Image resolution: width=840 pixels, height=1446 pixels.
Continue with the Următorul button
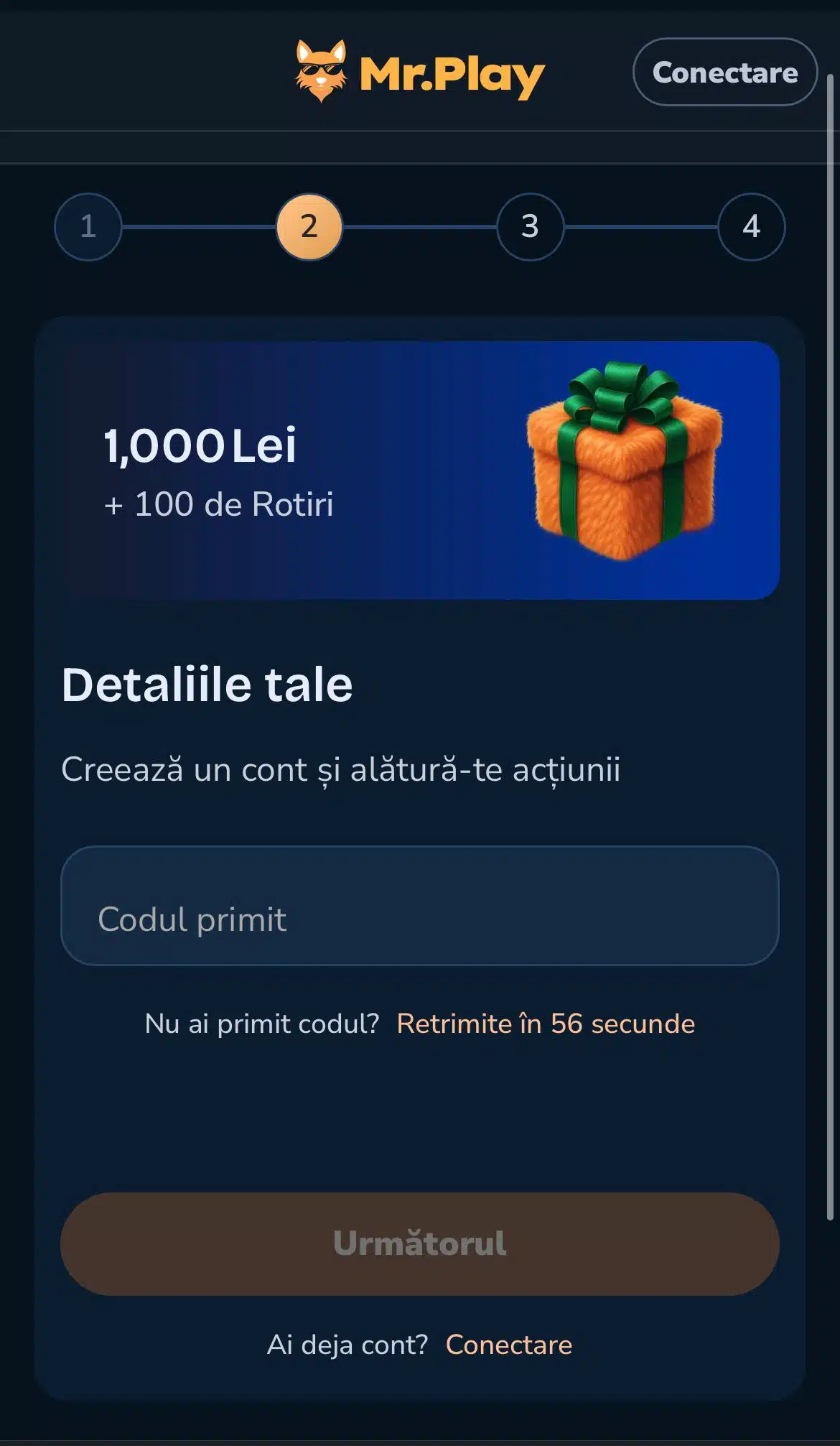(x=419, y=1243)
